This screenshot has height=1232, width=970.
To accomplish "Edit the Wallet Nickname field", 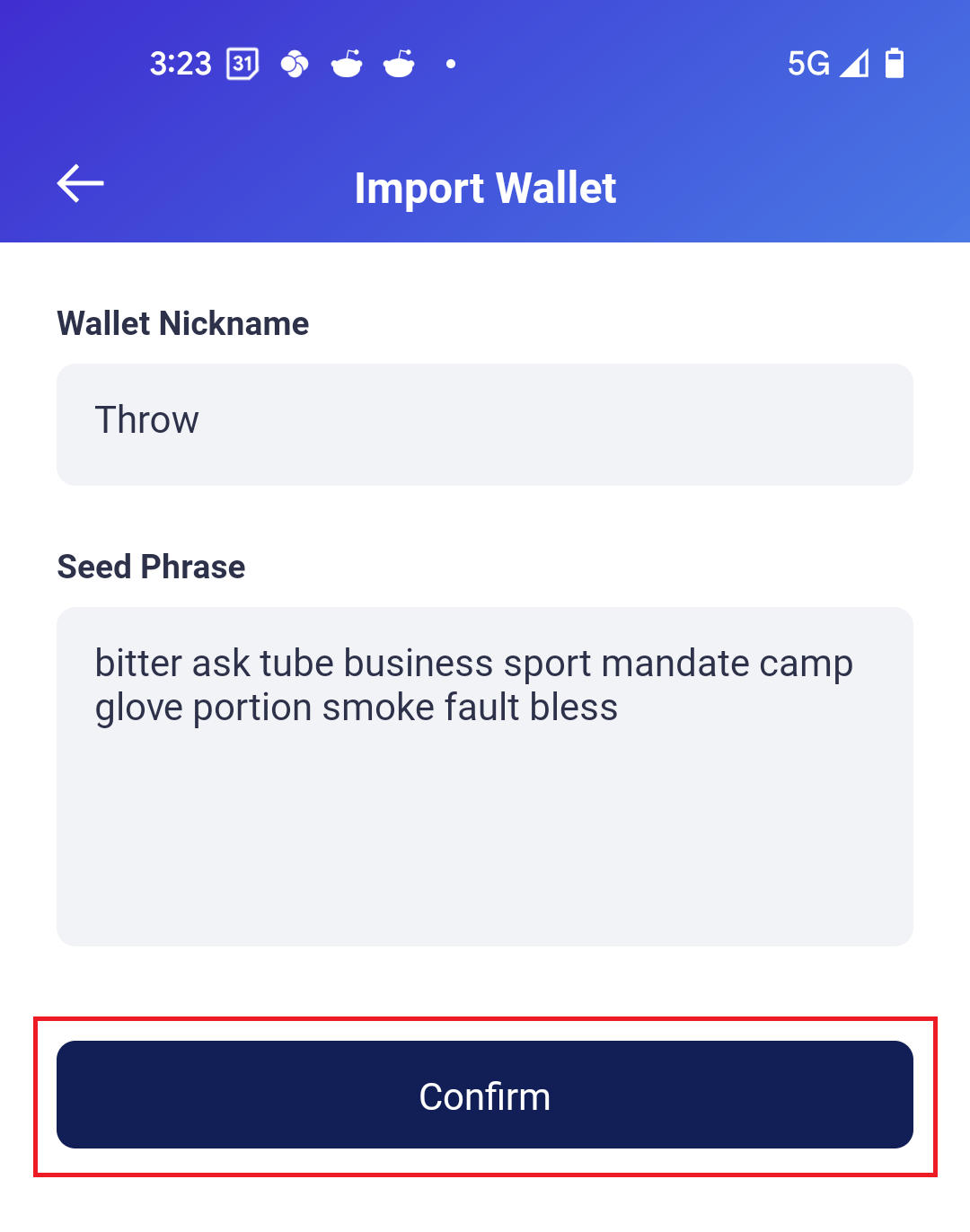I will coord(485,424).
